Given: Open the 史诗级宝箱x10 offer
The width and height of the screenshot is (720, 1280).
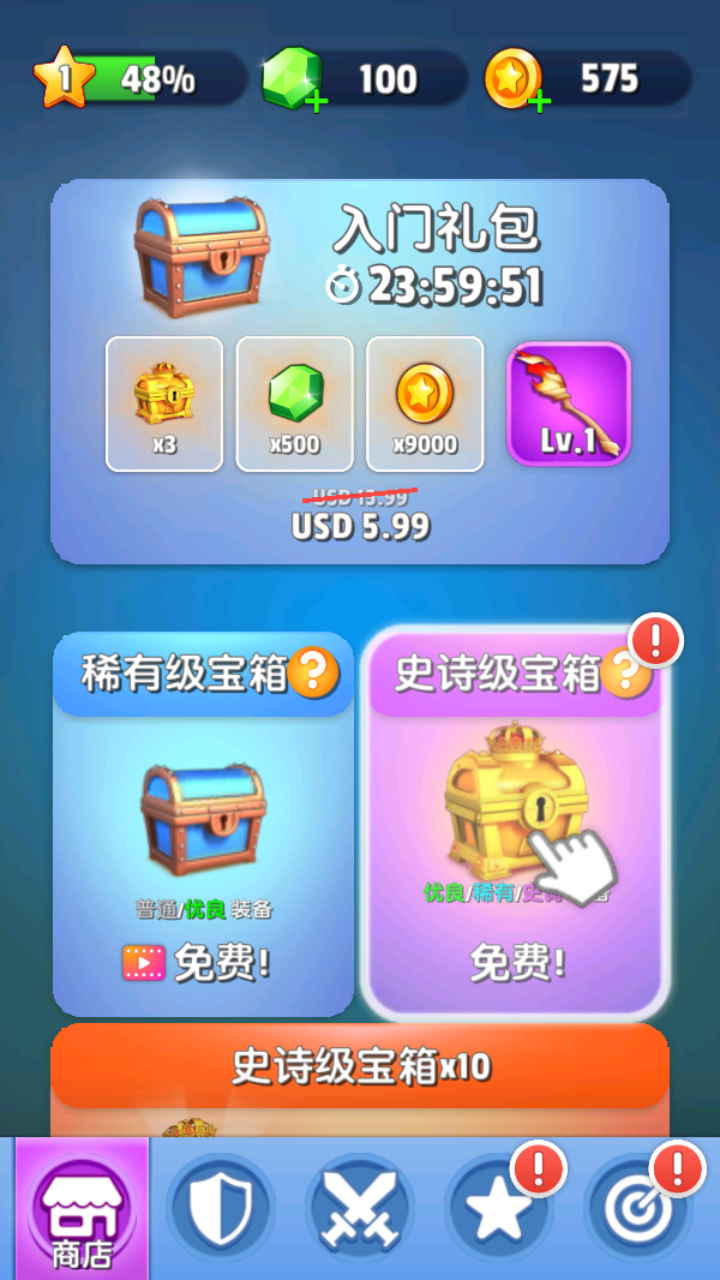Looking at the screenshot, I should (x=360, y=1066).
